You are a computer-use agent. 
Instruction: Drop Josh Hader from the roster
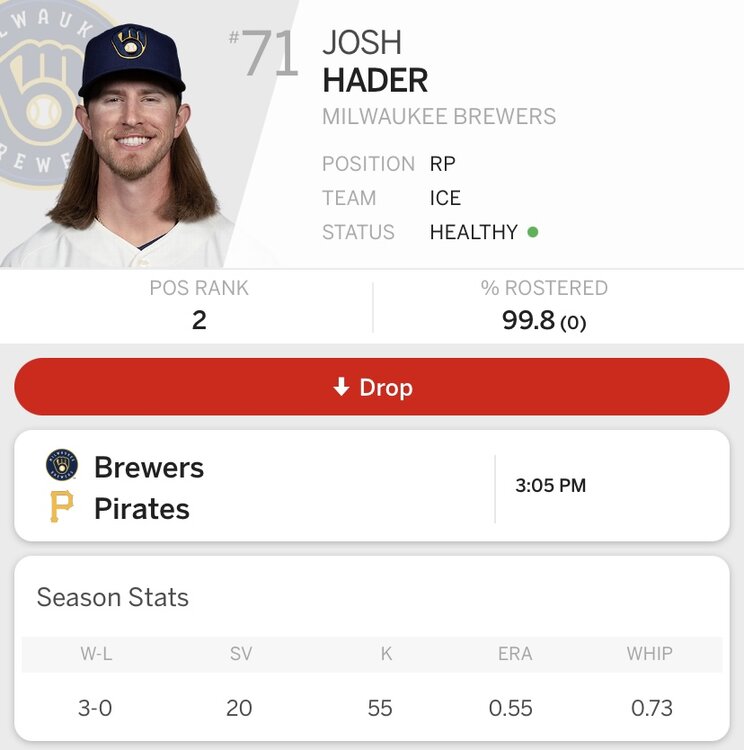click(372, 387)
